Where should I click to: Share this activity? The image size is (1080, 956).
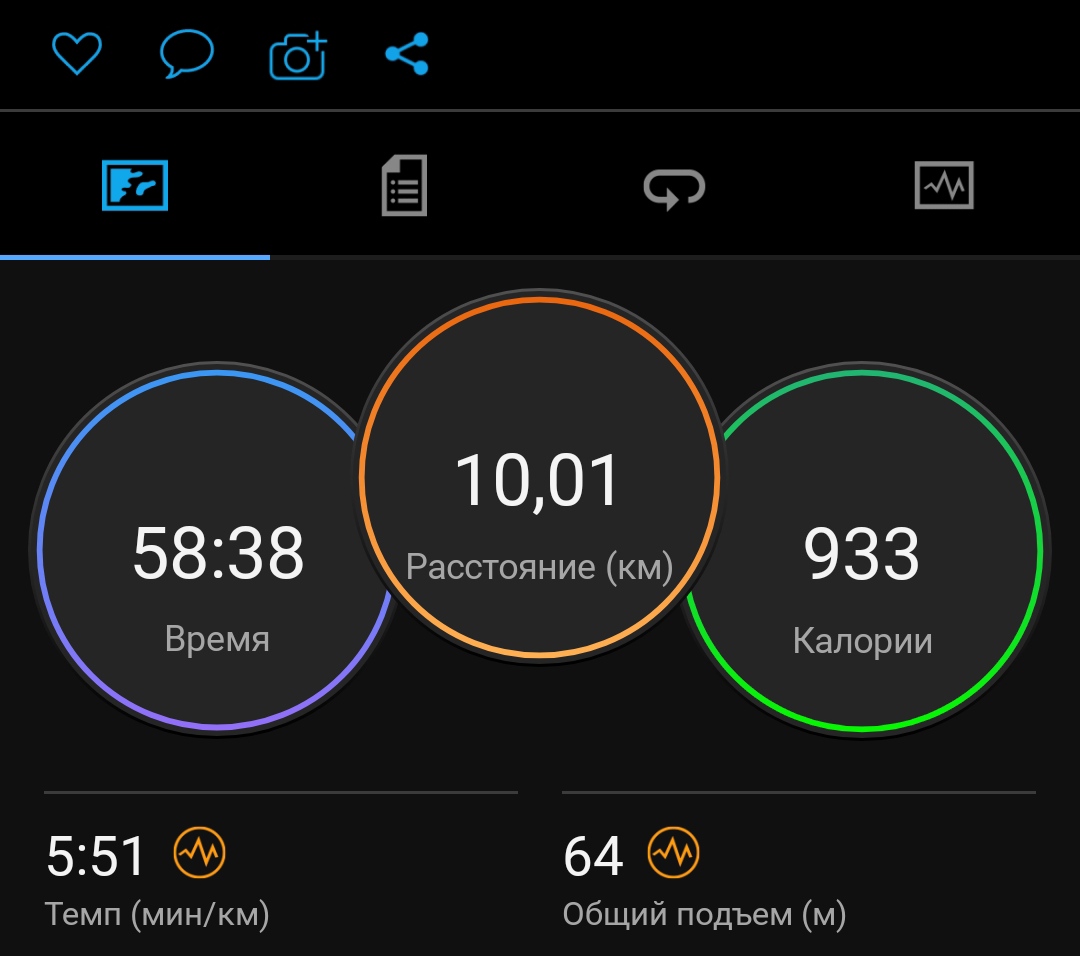pyautogui.click(x=407, y=54)
